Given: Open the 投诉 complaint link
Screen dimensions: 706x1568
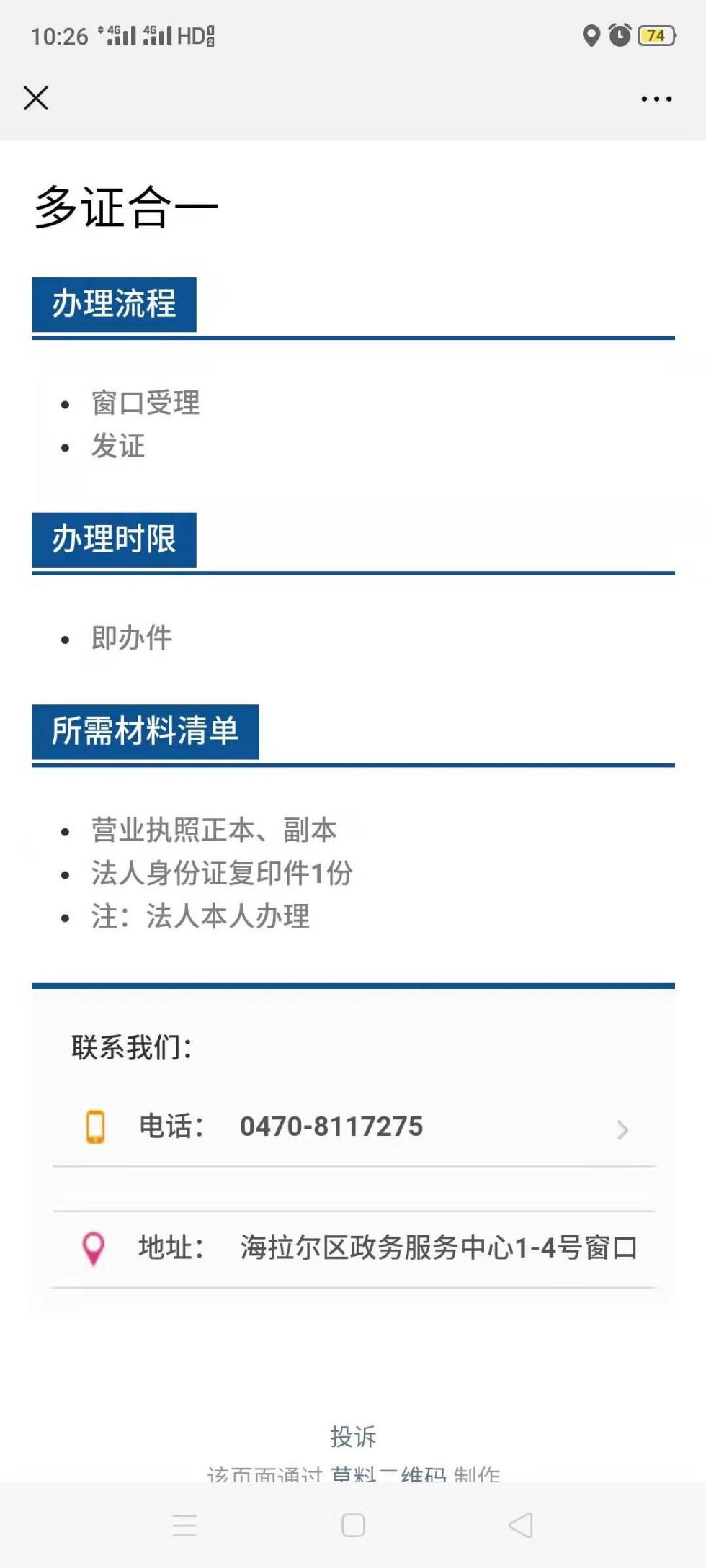Looking at the screenshot, I should click(x=354, y=1436).
